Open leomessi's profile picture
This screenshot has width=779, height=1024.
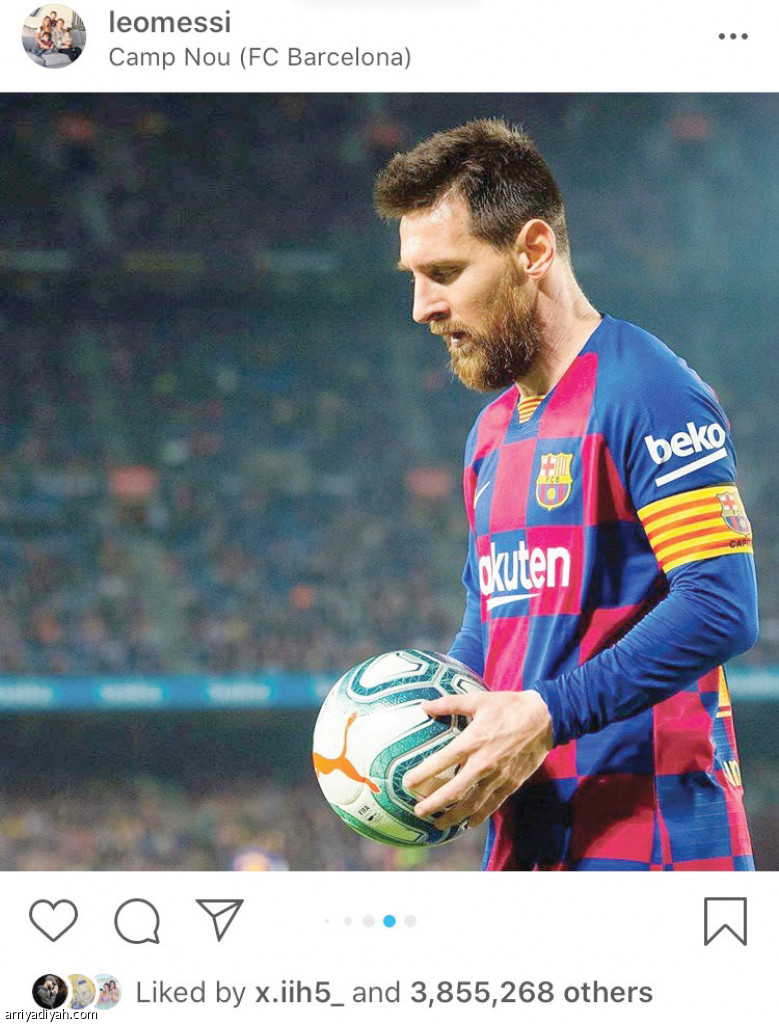click(54, 36)
